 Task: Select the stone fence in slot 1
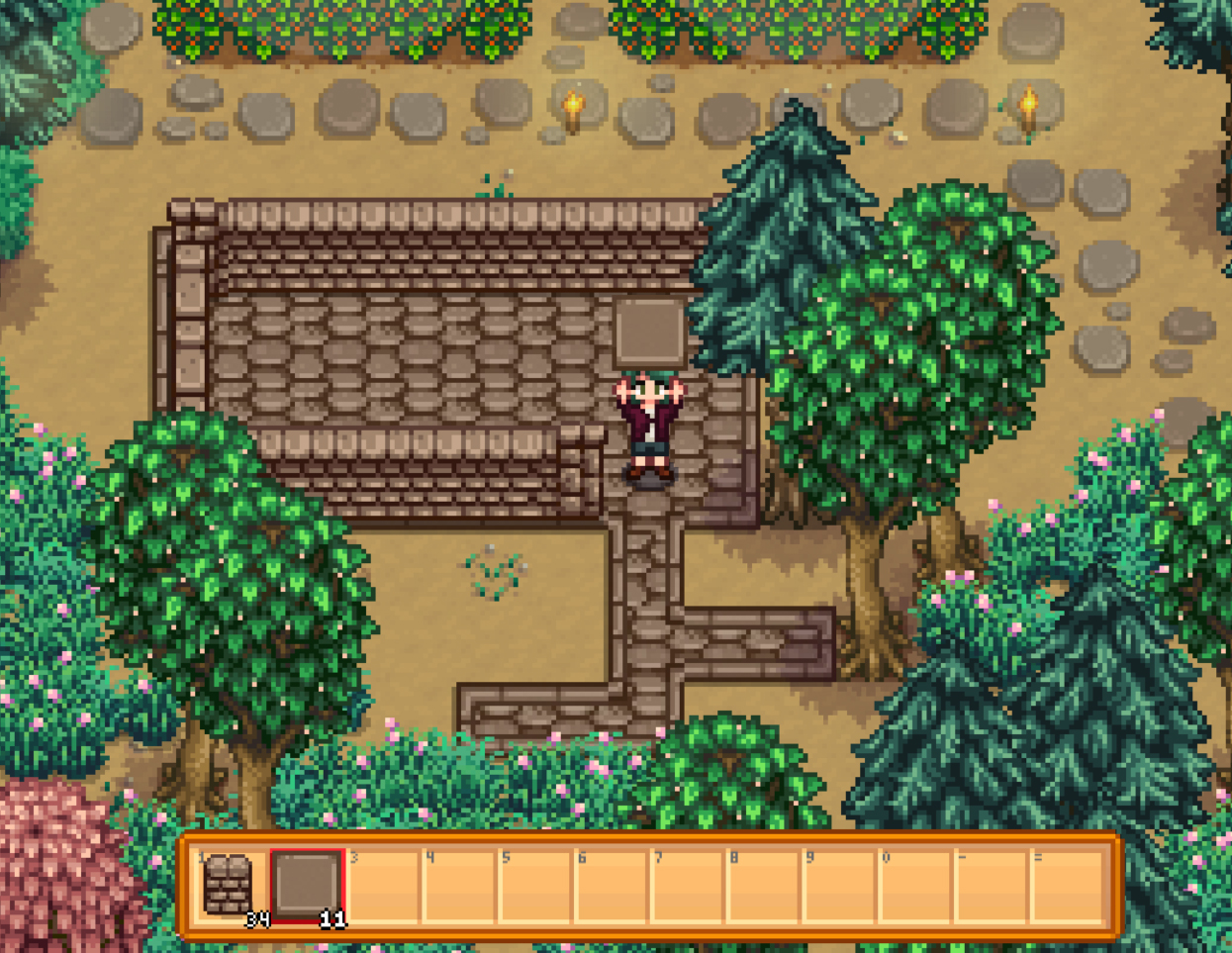[x=230, y=886]
